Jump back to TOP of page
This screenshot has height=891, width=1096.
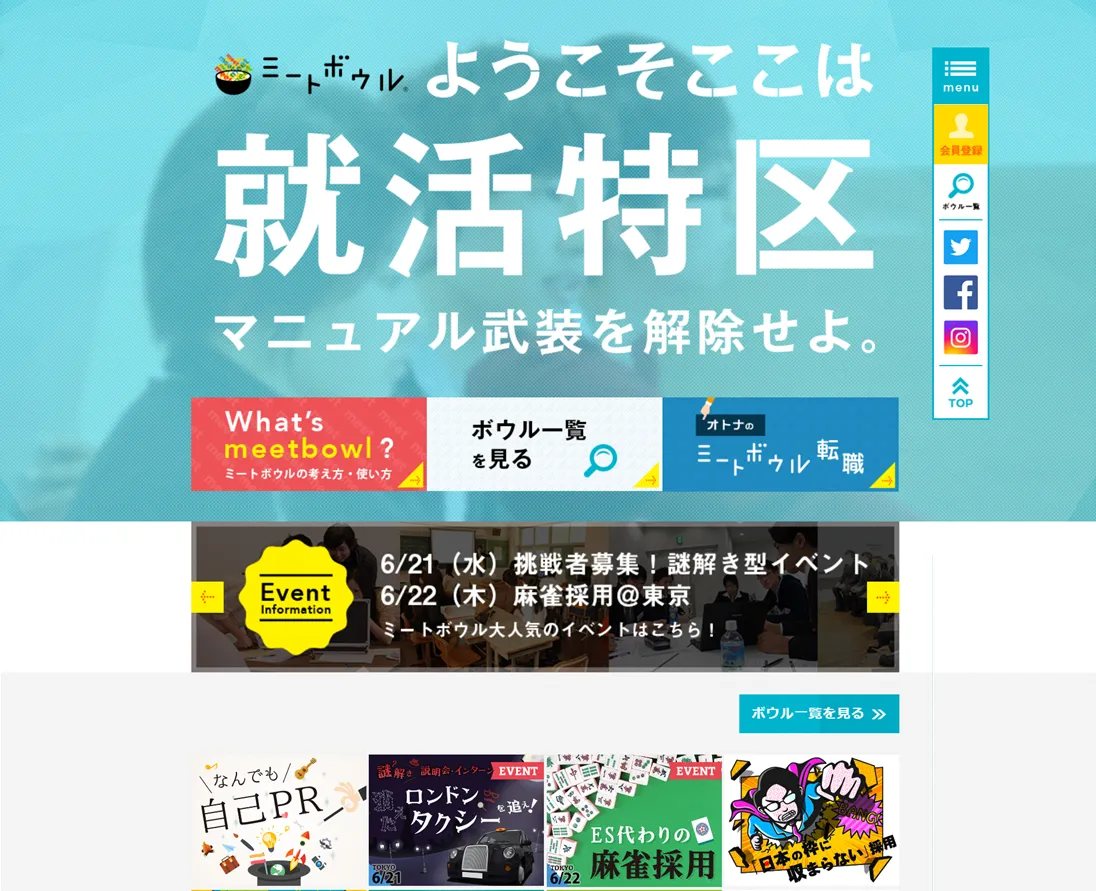960,392
